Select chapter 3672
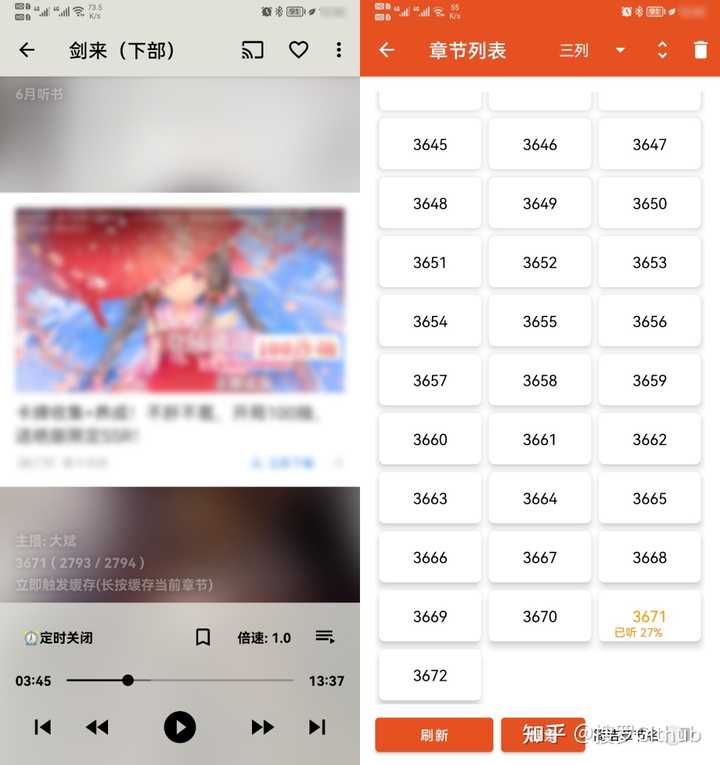The image size is (720, 765). [x=430, y=676]
